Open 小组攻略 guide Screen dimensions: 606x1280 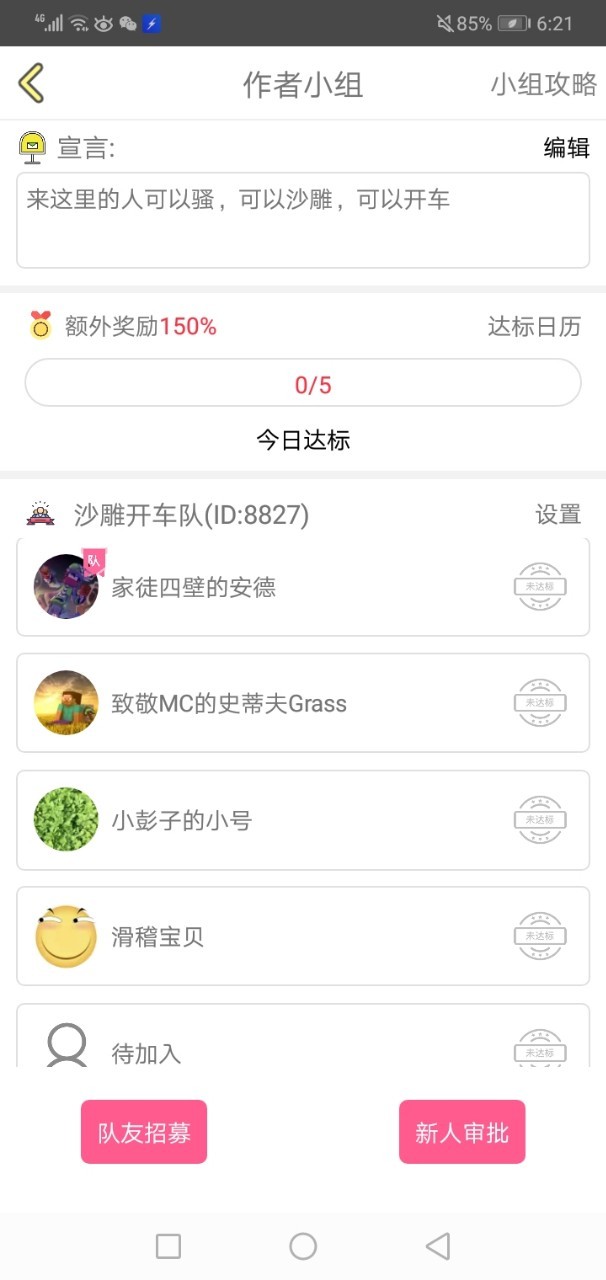click(543, 84)
